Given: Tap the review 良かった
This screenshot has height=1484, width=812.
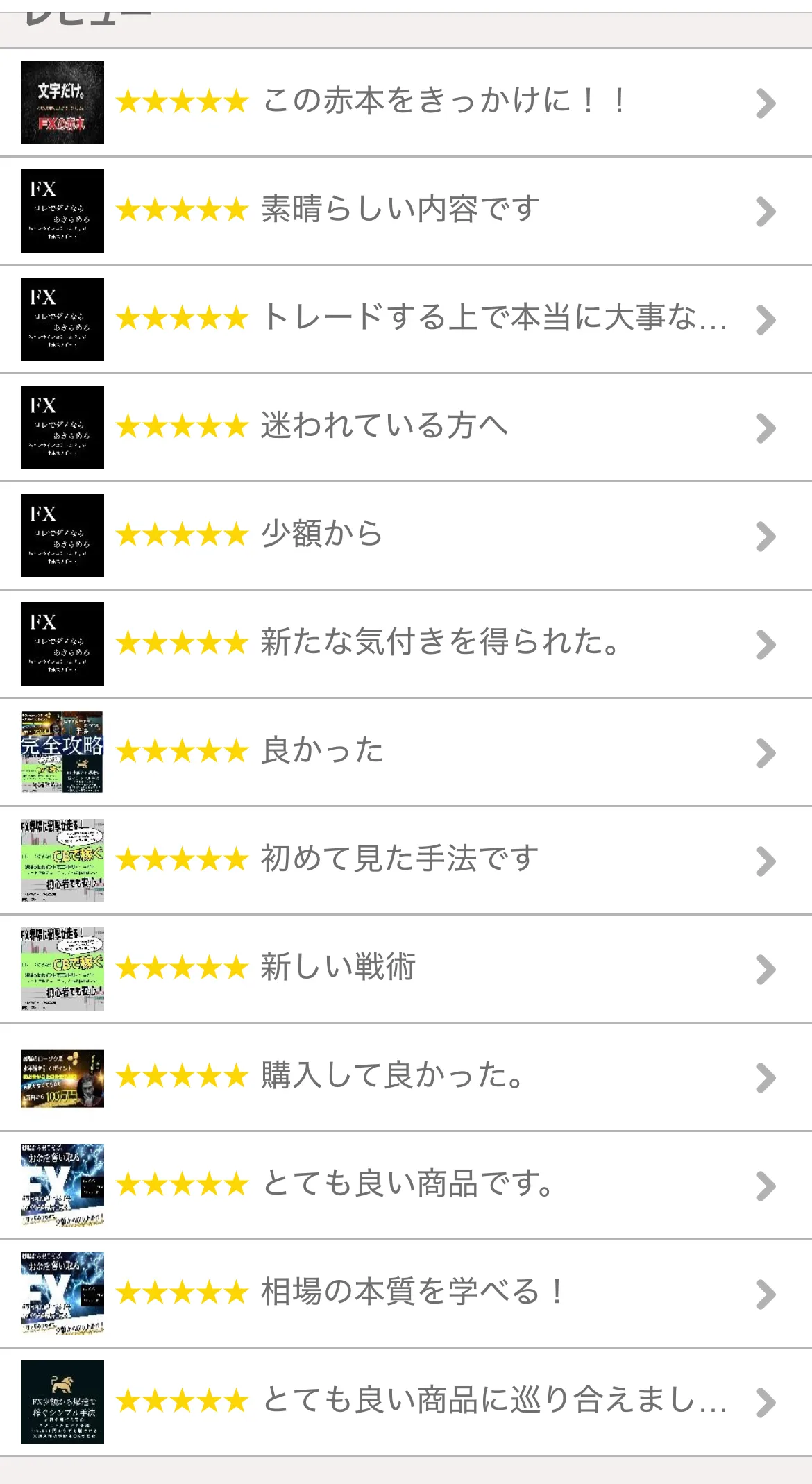Looking at the screenshot, I should (x=406, y=752).
